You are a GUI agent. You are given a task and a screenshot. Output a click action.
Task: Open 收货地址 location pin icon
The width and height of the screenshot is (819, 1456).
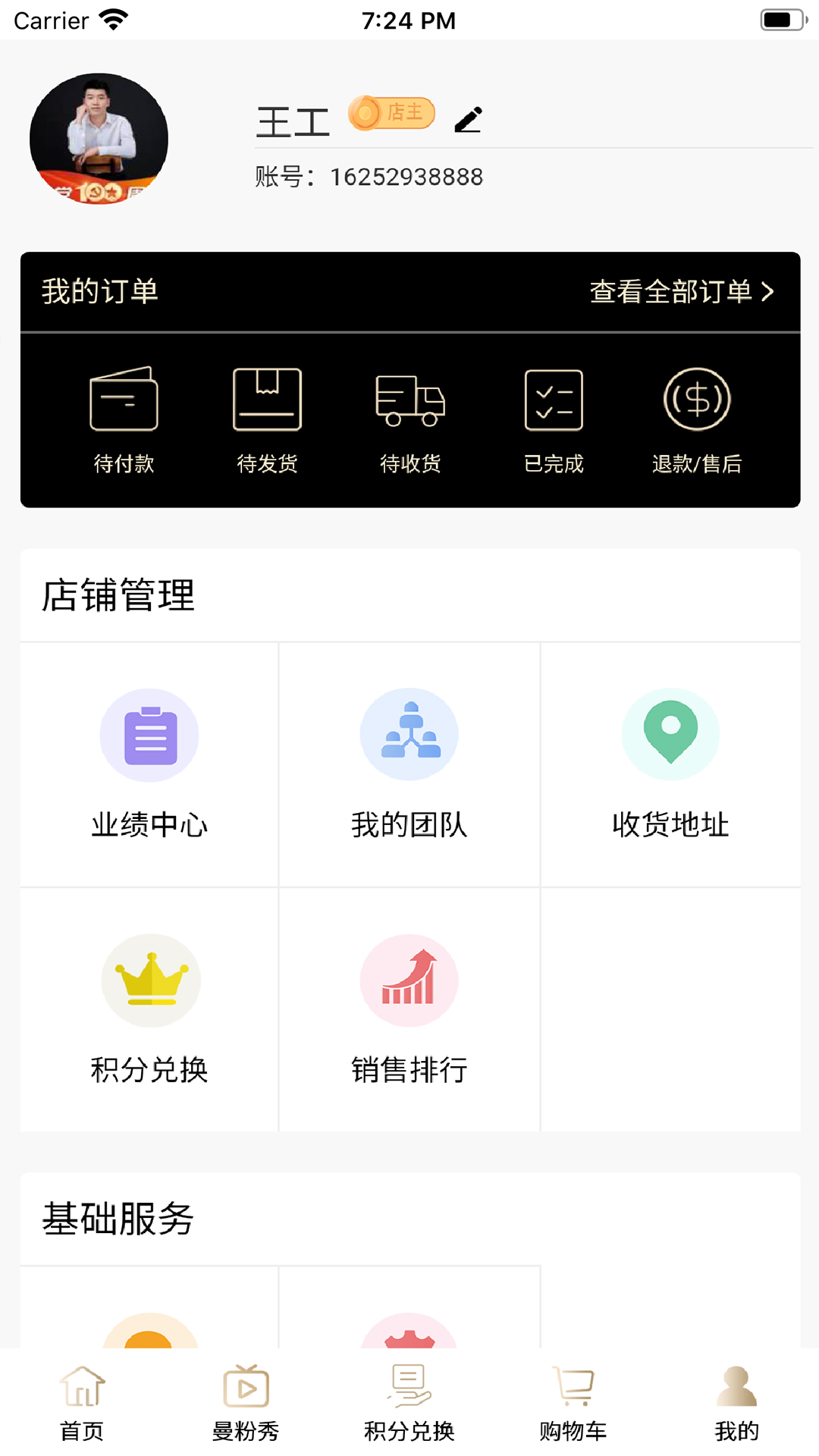[x=670, y=733]
